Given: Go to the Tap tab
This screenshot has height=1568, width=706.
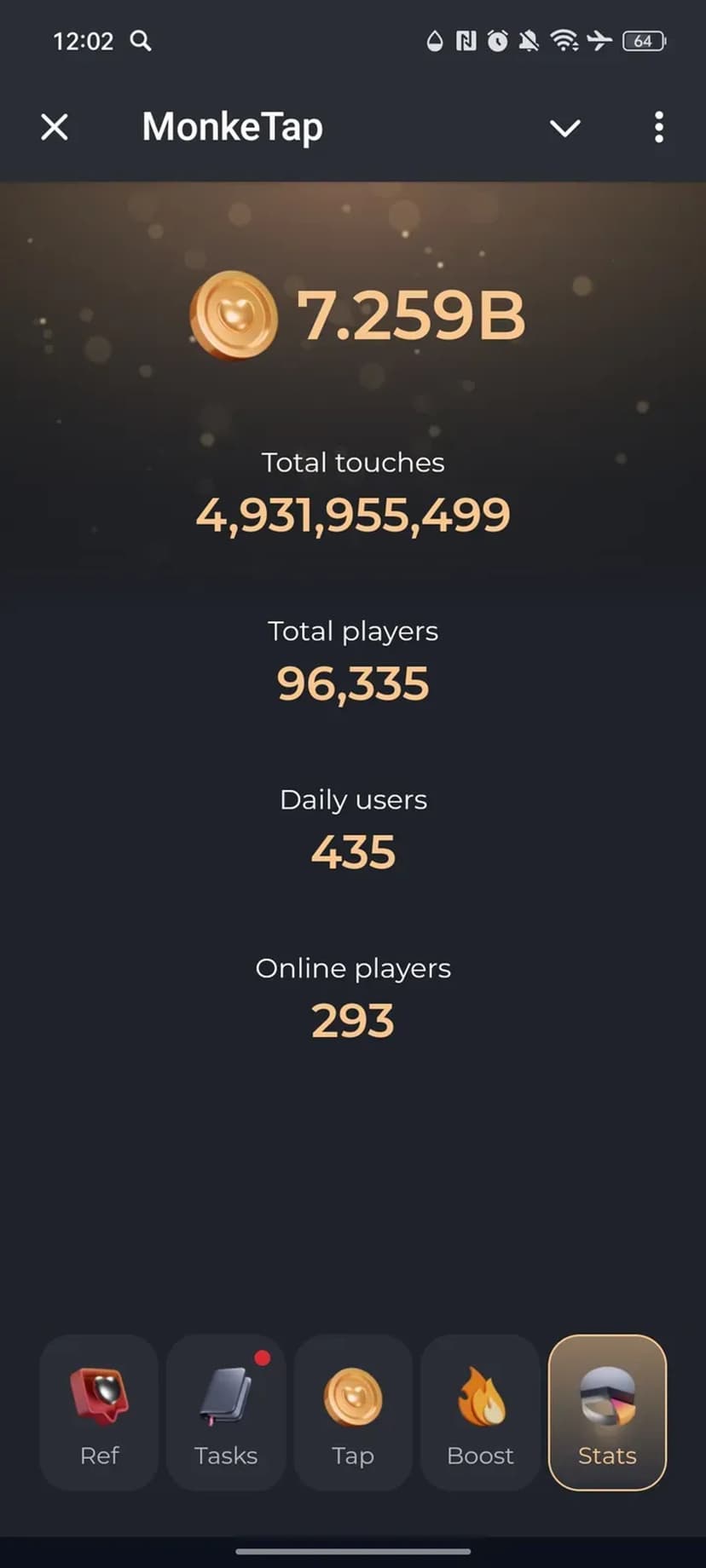Looking at the screenshot, I should (353, 1412).
